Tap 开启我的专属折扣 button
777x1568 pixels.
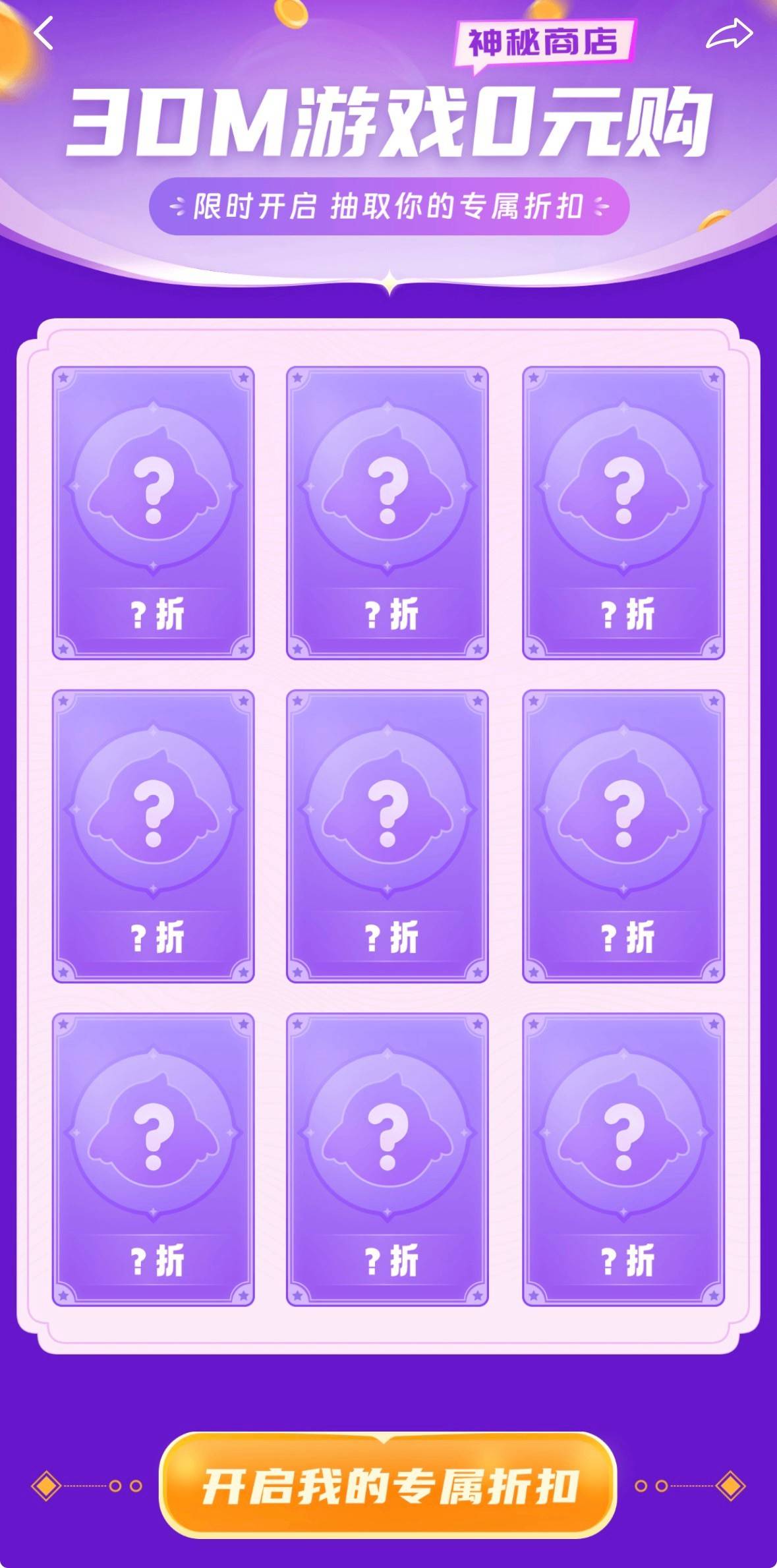pyautogui.click(x=389, y=1486)
